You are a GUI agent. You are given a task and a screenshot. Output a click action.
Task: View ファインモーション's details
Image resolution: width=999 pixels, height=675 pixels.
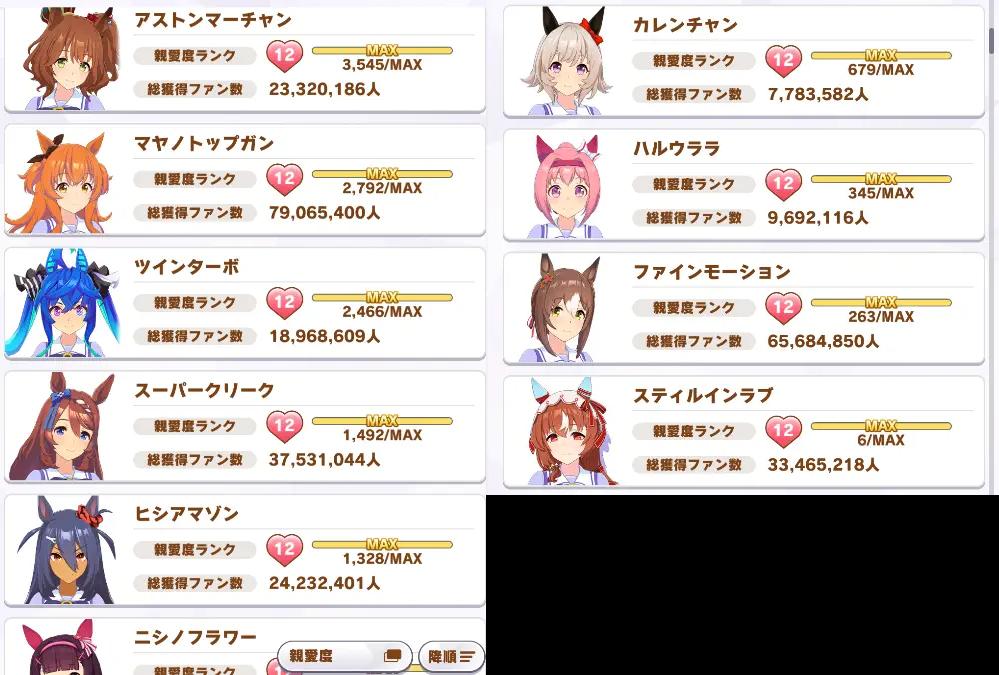[743, 309]
